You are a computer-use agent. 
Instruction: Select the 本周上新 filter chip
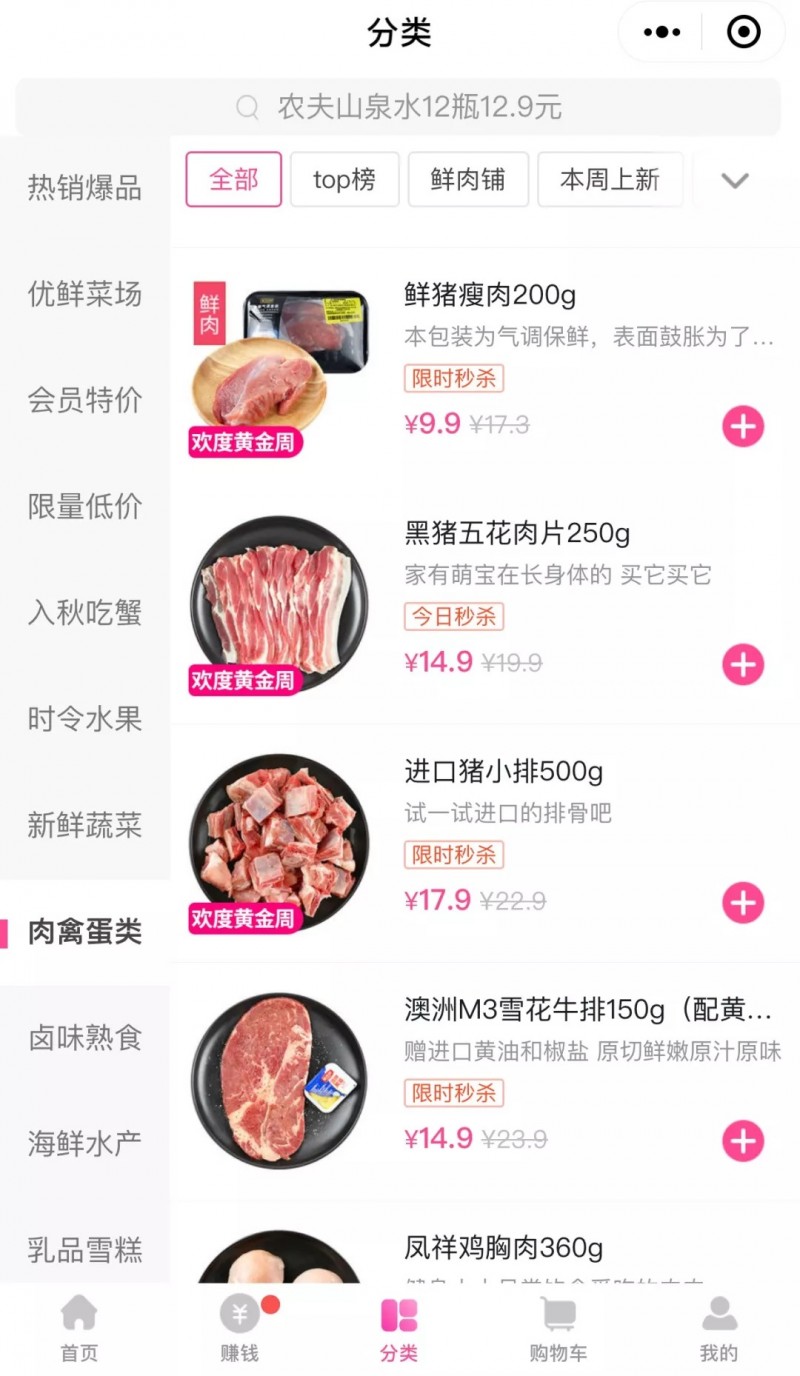pyautogui.click(x=610, y=180)
